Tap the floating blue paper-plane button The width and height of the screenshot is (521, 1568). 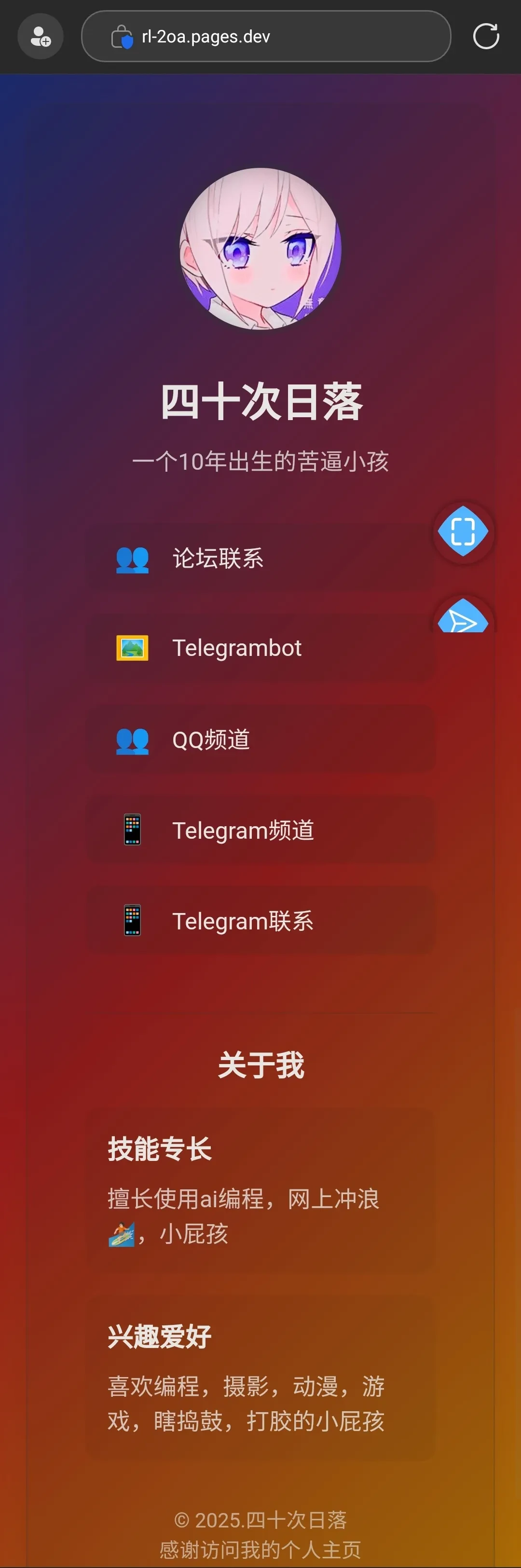[463, 619]
